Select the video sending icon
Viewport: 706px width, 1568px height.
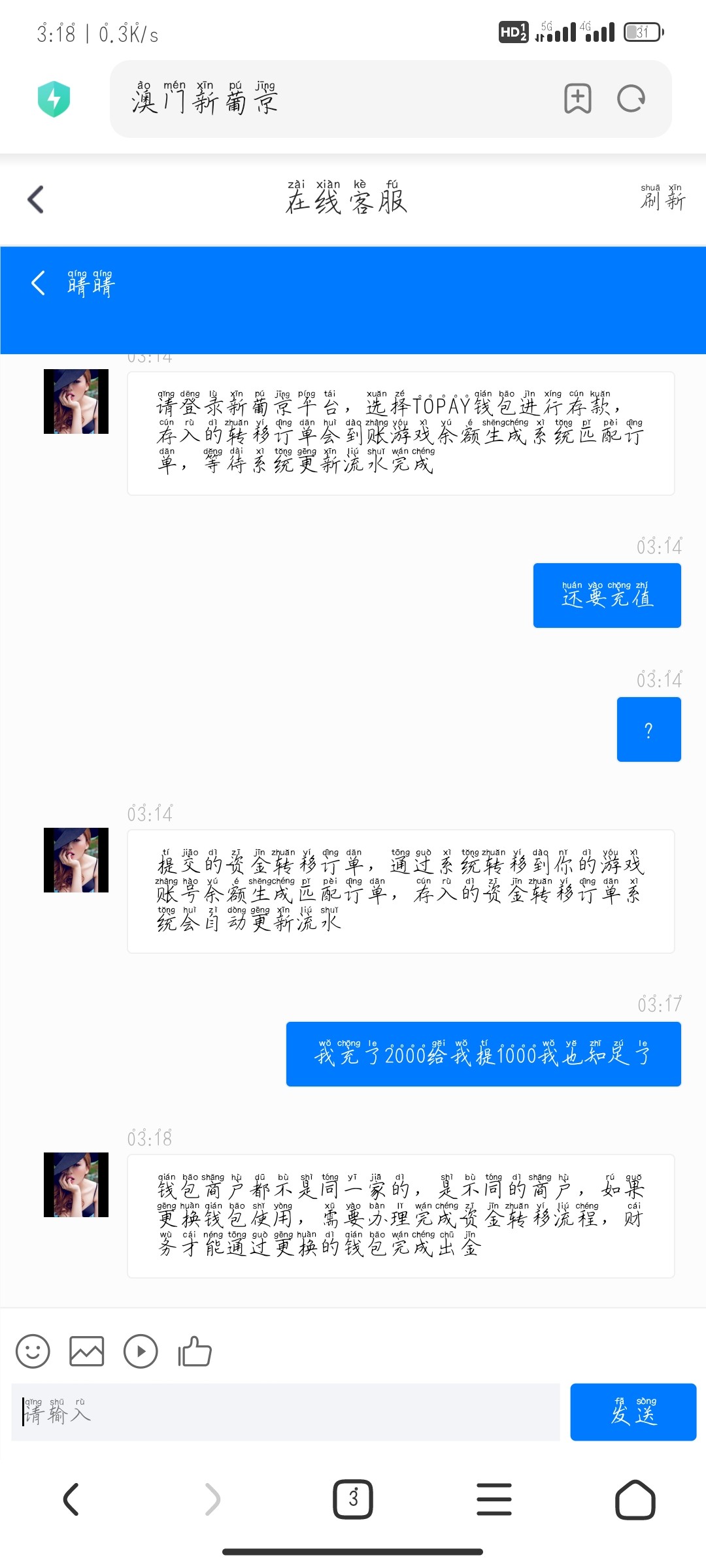click(141, 1352)
